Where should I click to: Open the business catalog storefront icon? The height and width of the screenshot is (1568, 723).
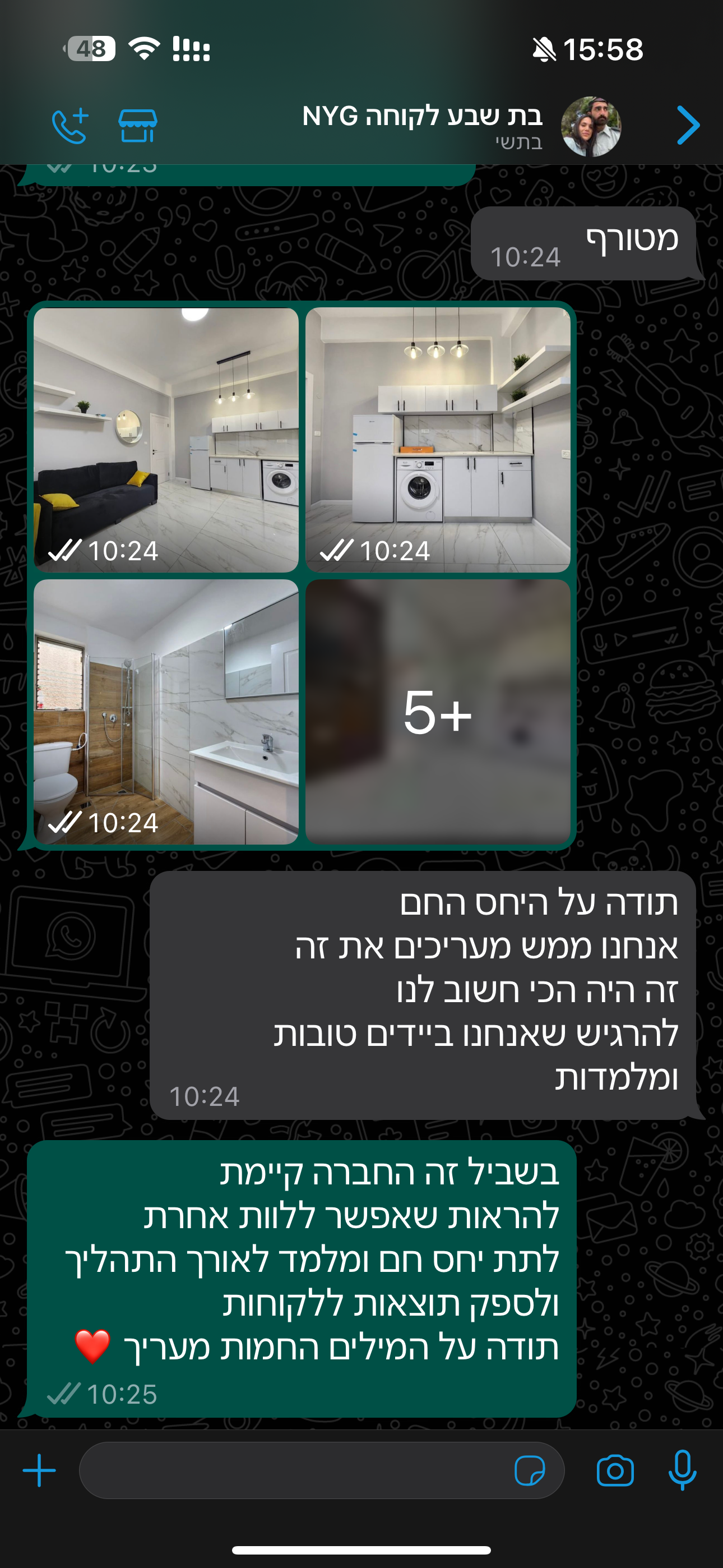pos(137,126)
